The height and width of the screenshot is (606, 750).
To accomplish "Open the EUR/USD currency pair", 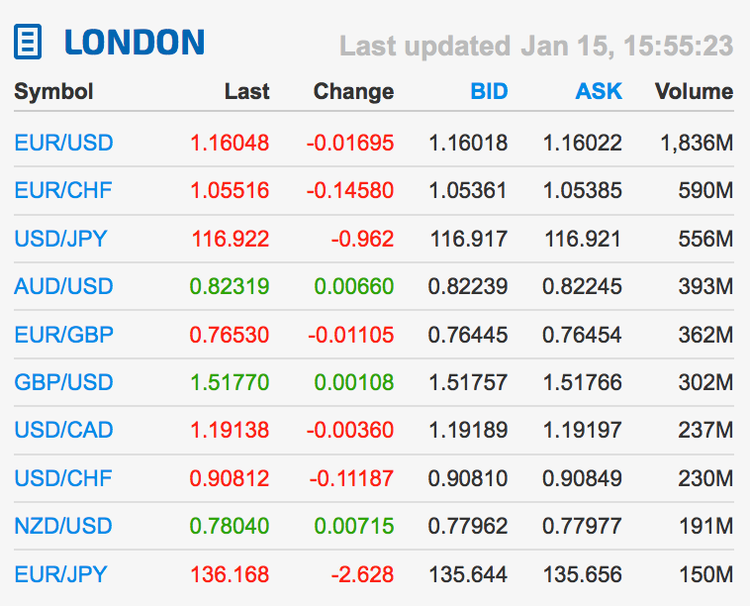I will [x=63, y=143].
